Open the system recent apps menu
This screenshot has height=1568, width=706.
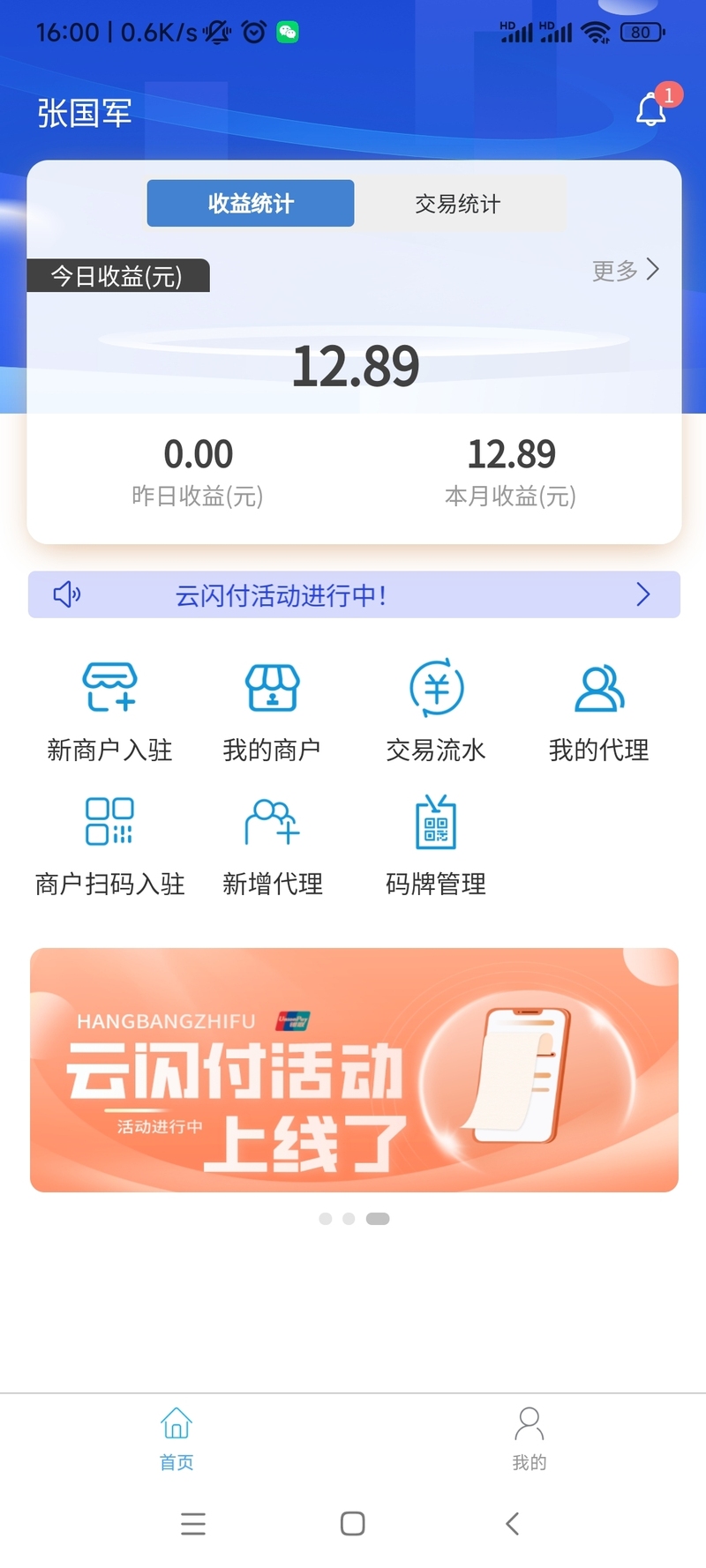click(x=193, y=1523)
